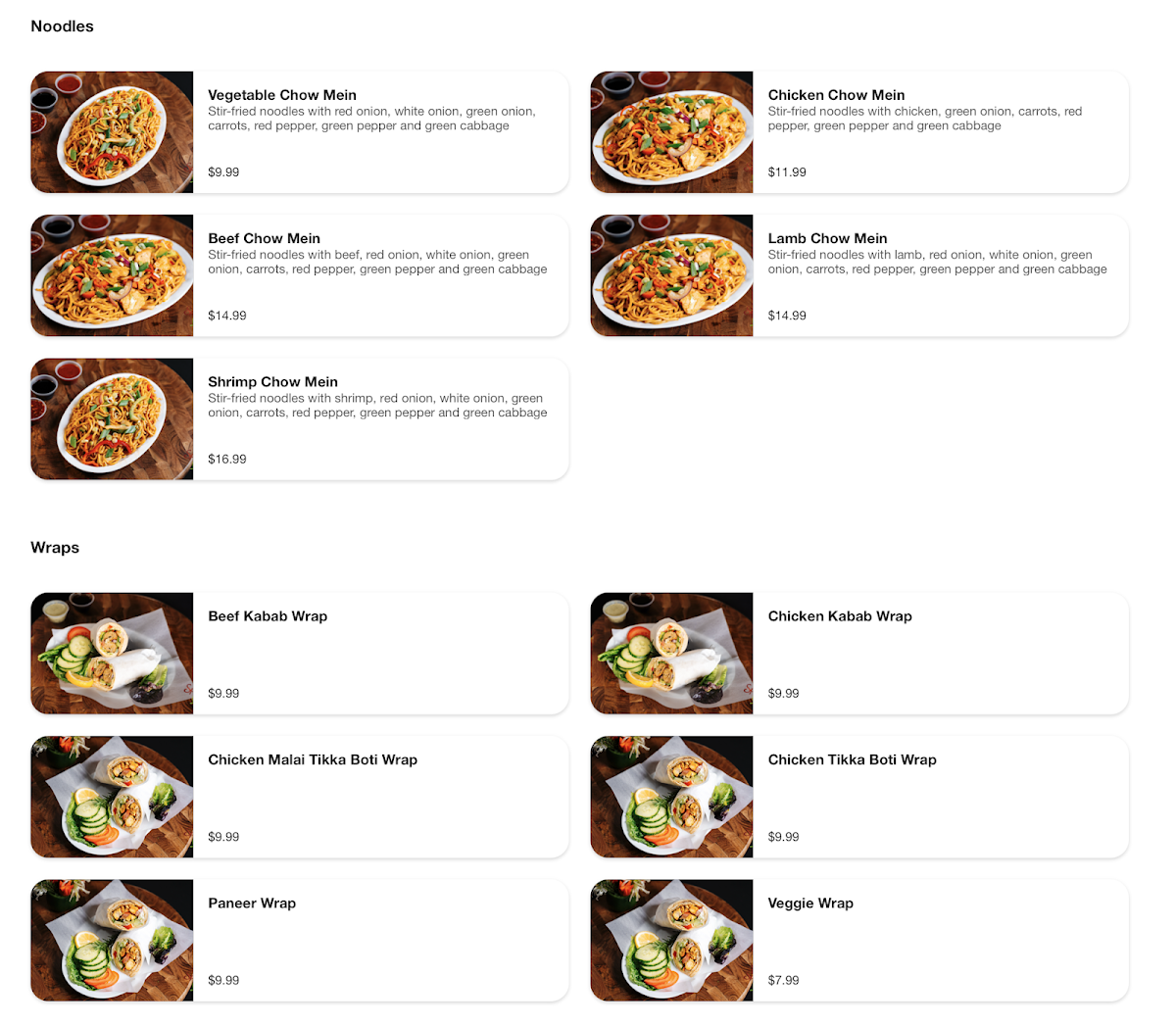Viewport: 1176px width, 1027px height.
Task: Tap the Shrimp Chow Mein card
Action: tap(299, 419)
